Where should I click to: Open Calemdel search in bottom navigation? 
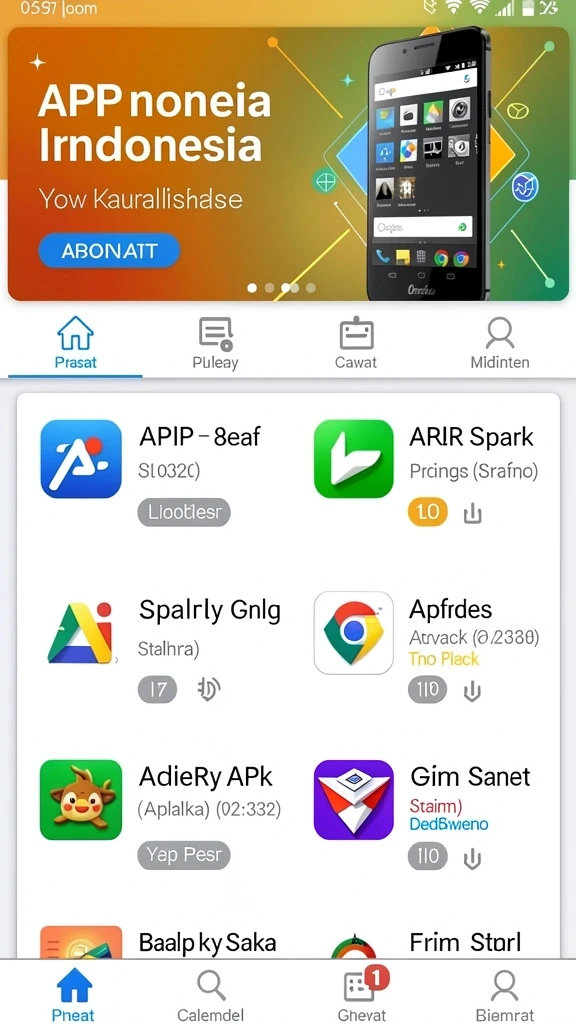point(211,995)
